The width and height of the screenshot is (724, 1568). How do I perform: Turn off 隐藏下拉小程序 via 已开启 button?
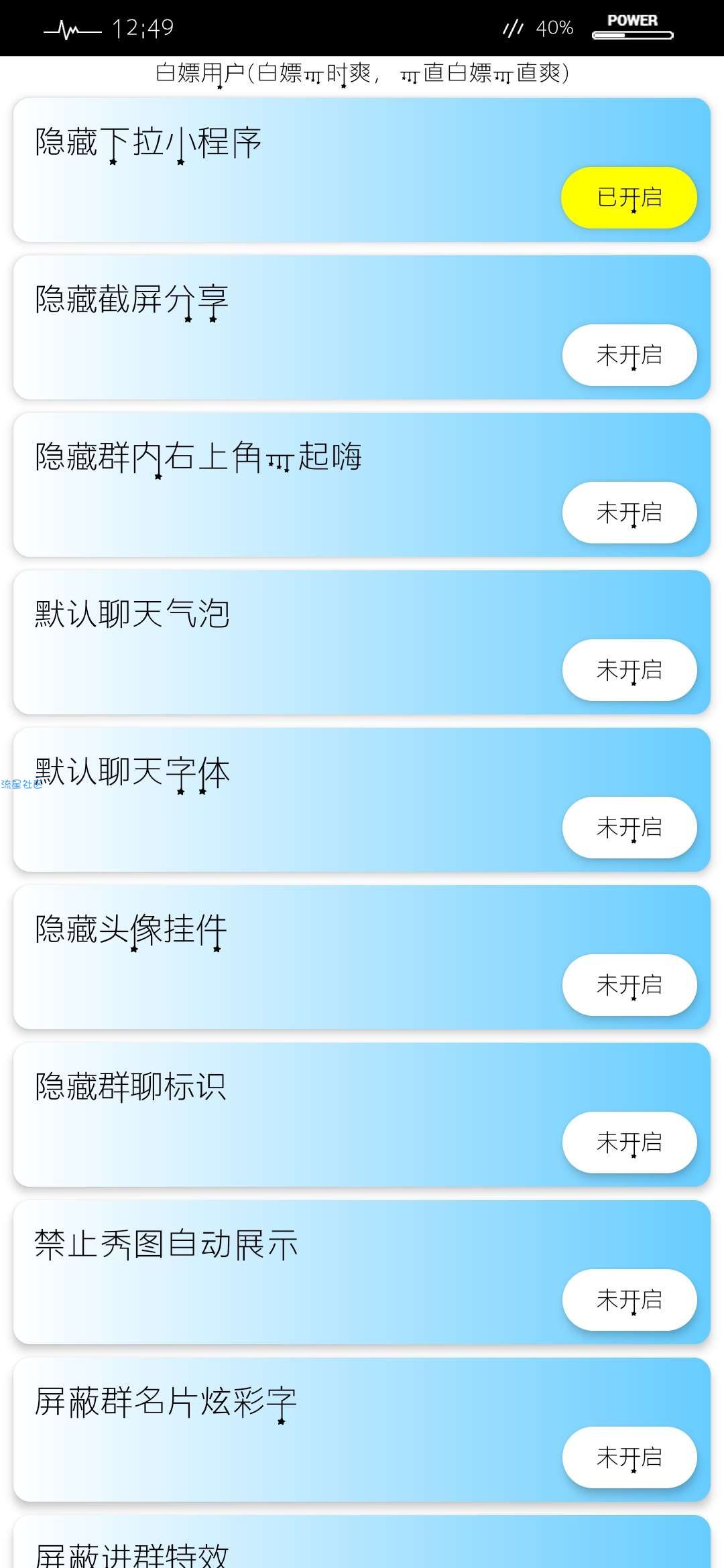[x=629, y=198]
